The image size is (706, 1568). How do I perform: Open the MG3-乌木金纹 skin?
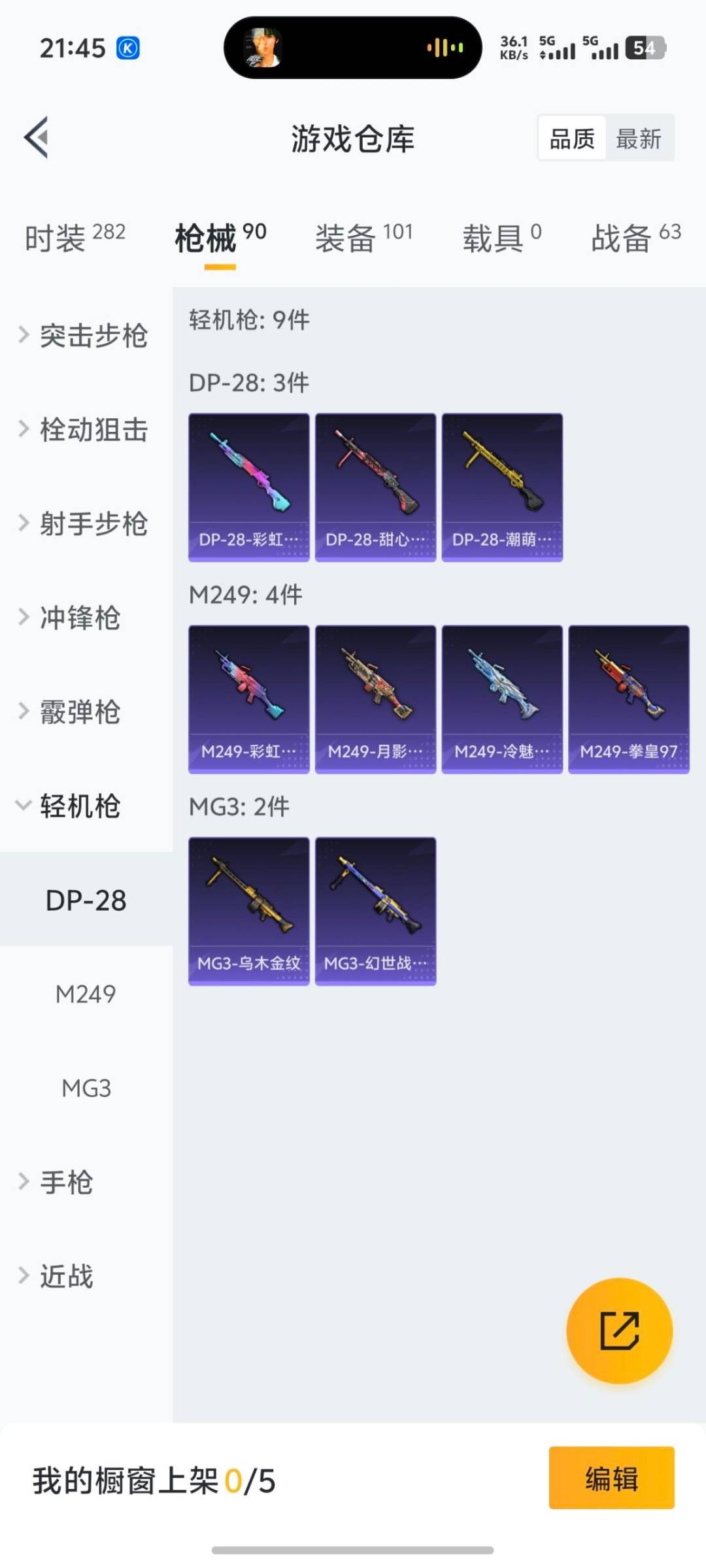pyautogui.click(x=248, y=910)
